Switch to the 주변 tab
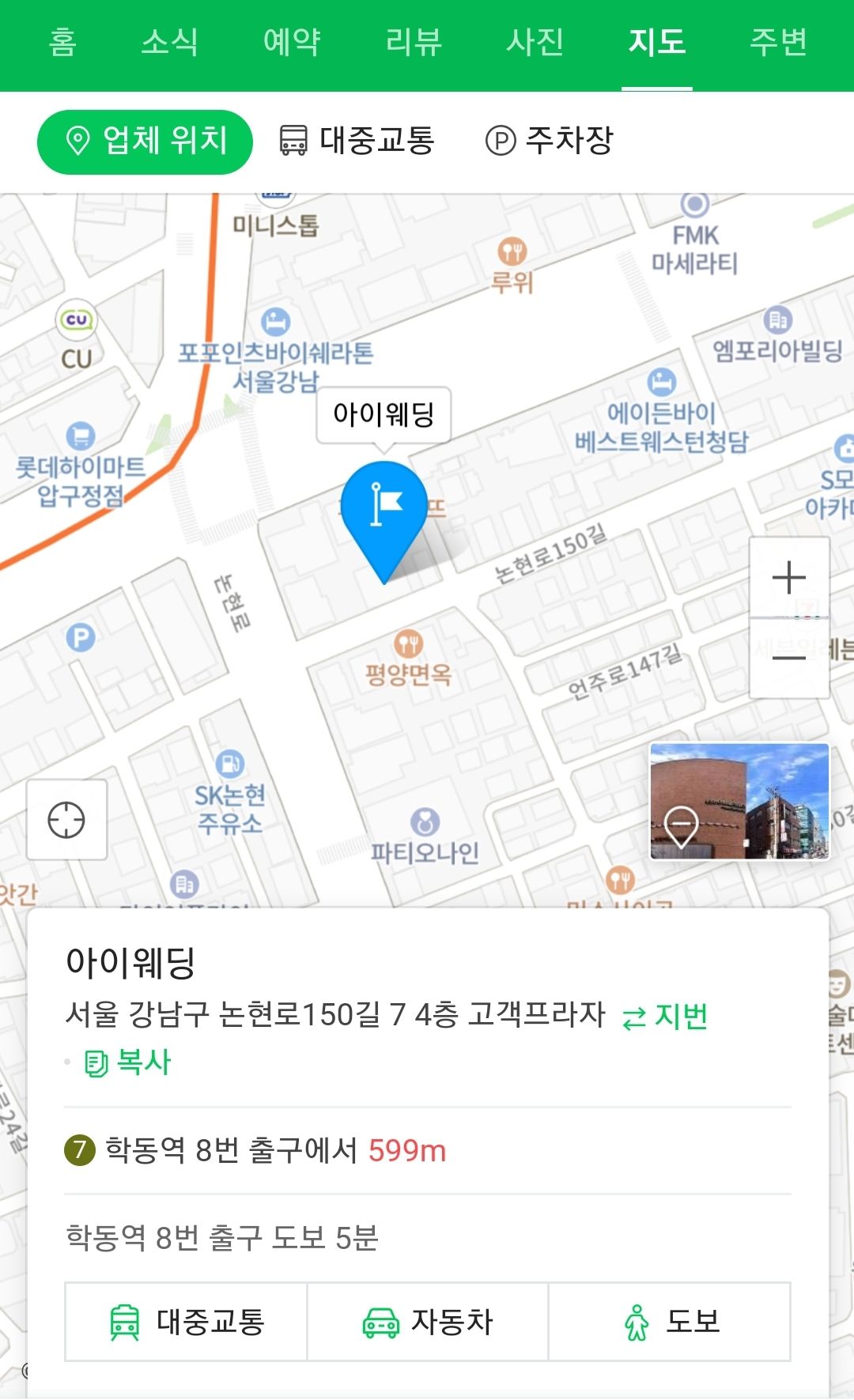854x1400 pixels. point(778,42)
